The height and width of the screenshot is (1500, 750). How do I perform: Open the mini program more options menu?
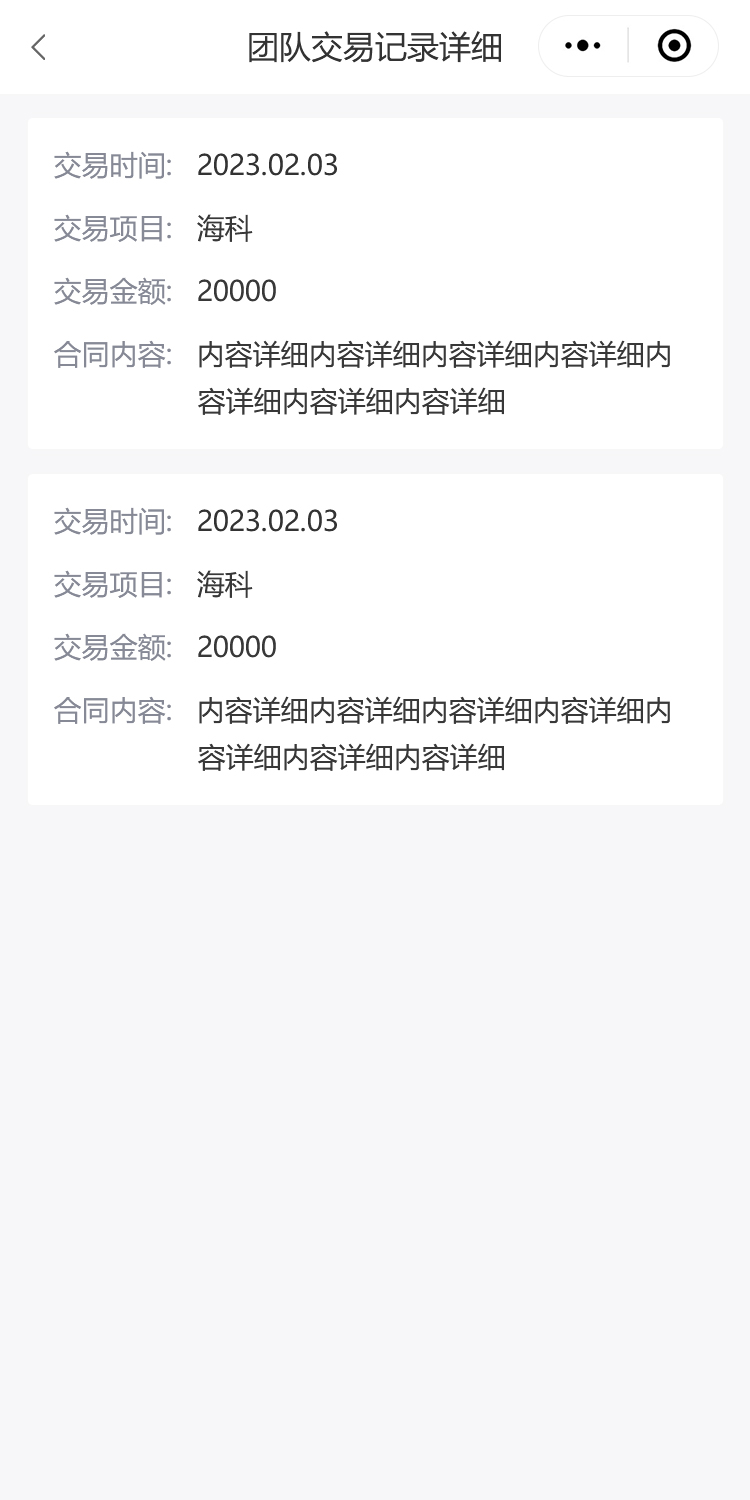tap(583, 46)
